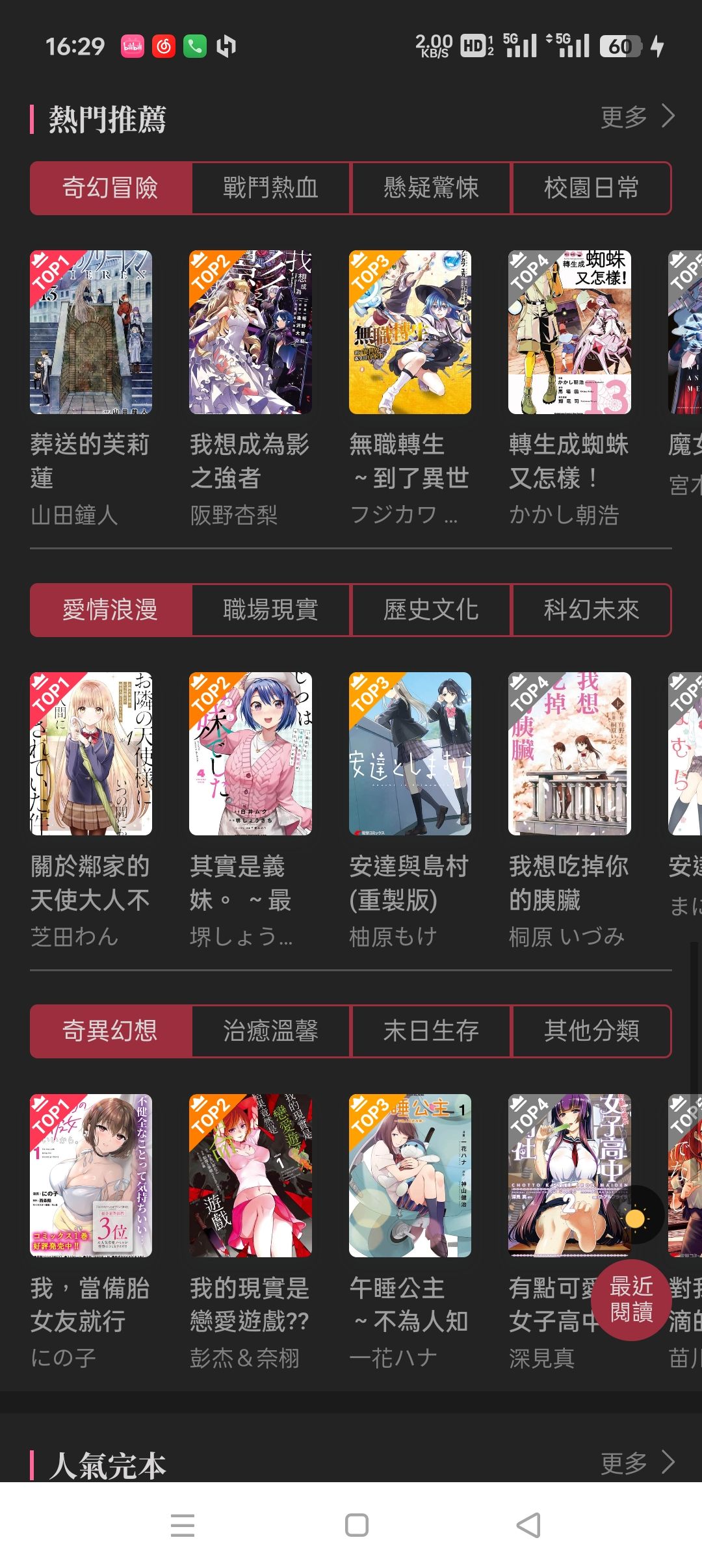Open 更多 next to 熱門推薦
Screen dimensions: 702x1568
[637, 118]
